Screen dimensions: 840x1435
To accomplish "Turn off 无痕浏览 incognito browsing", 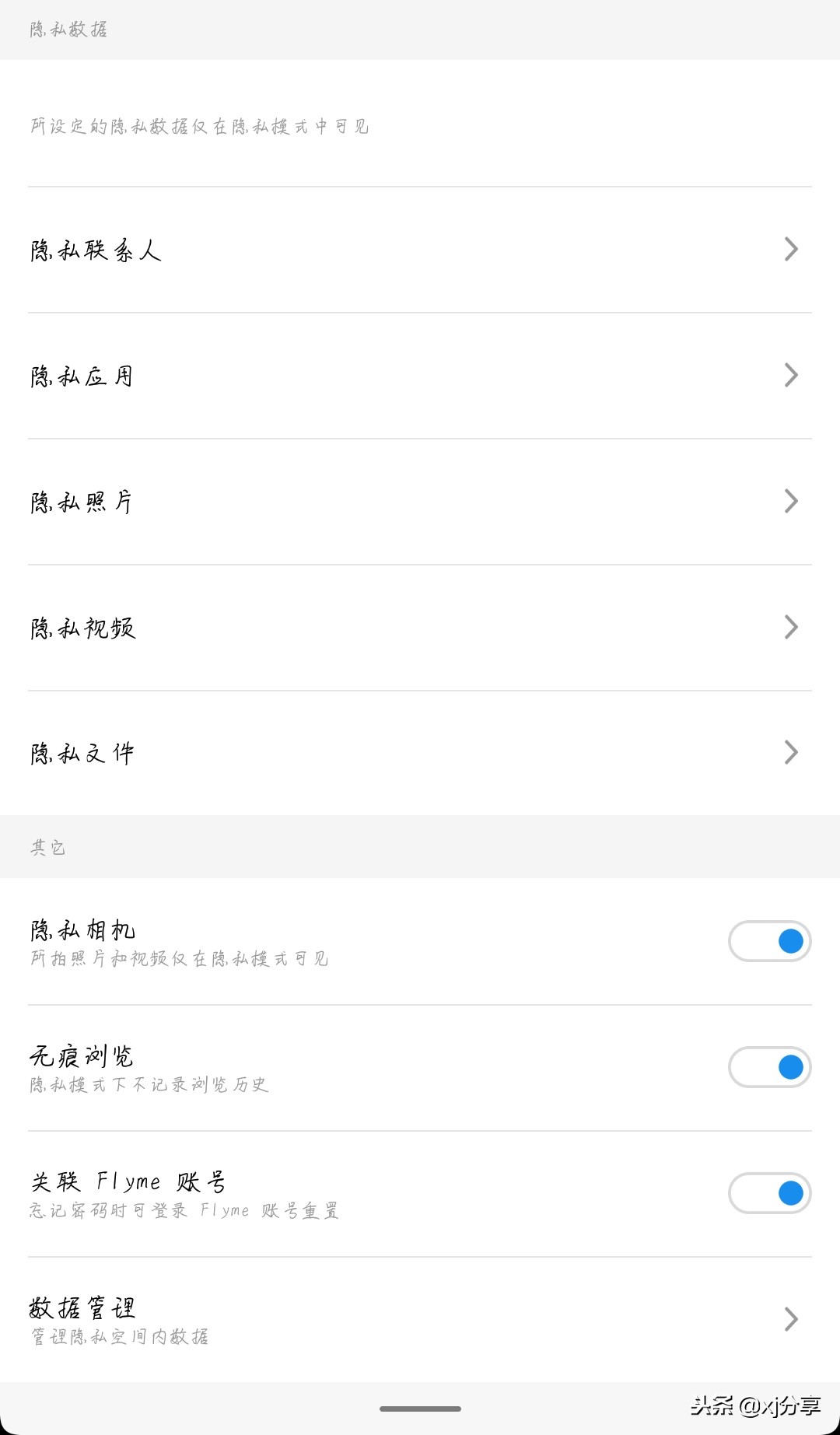I will click(x=770, y=1066).
